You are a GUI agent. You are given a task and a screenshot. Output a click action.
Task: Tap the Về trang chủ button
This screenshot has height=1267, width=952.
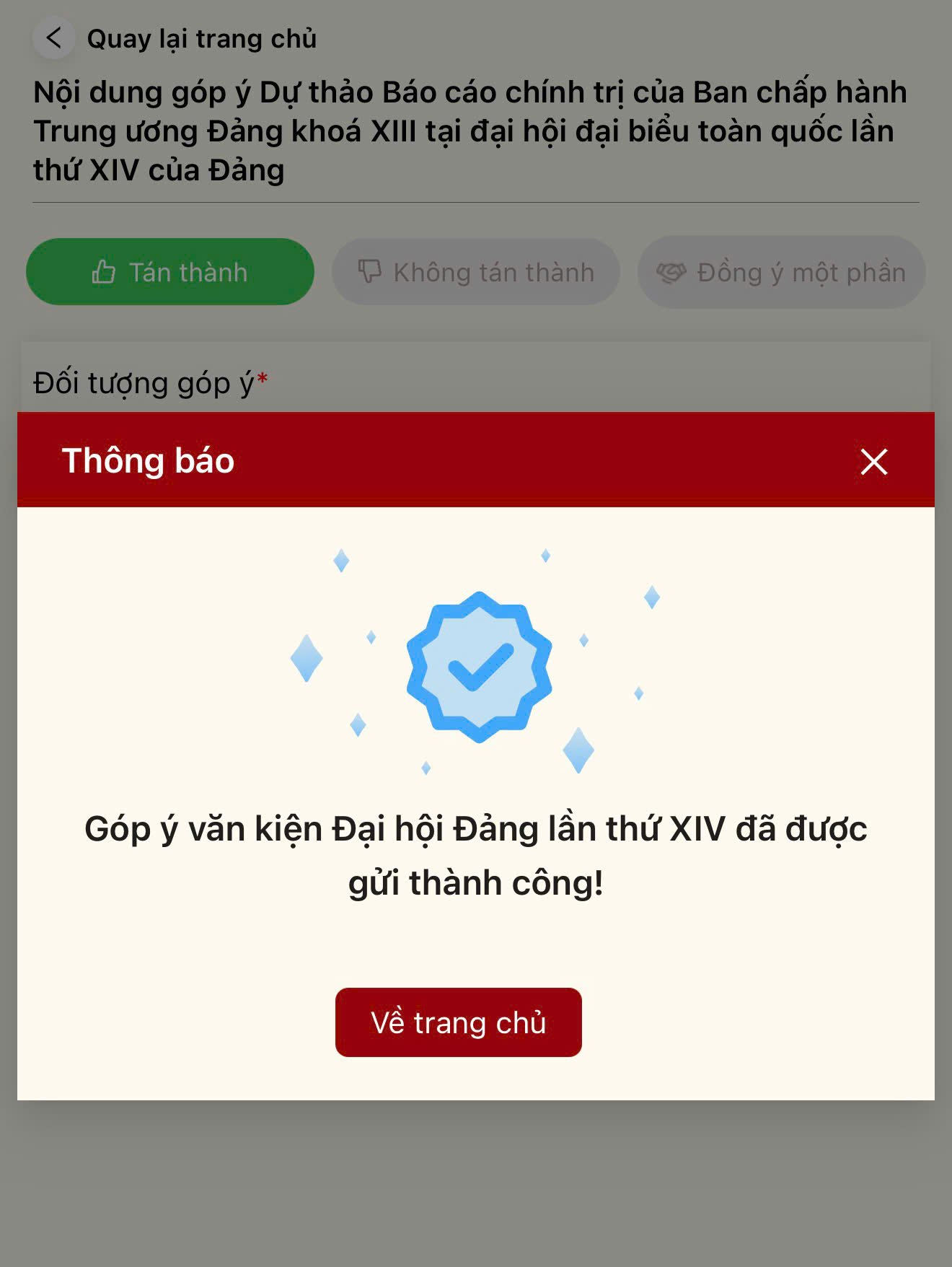pyautogui.click(x=458, y=1022)
